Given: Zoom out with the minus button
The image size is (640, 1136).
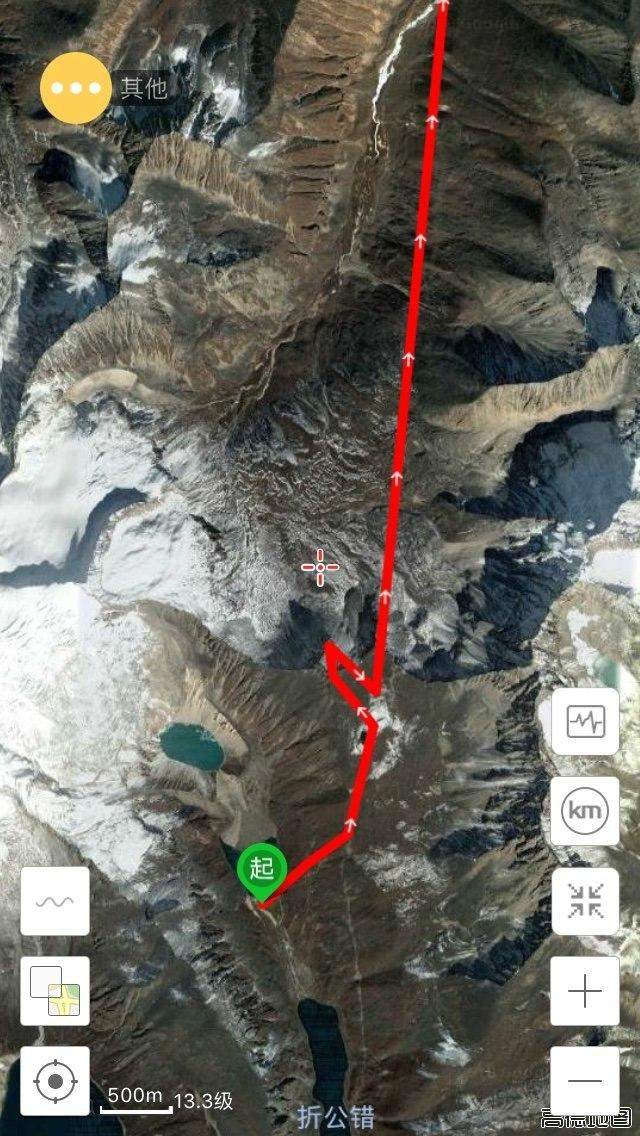Looking at the screenshot, I should [x=585, y=1080].
